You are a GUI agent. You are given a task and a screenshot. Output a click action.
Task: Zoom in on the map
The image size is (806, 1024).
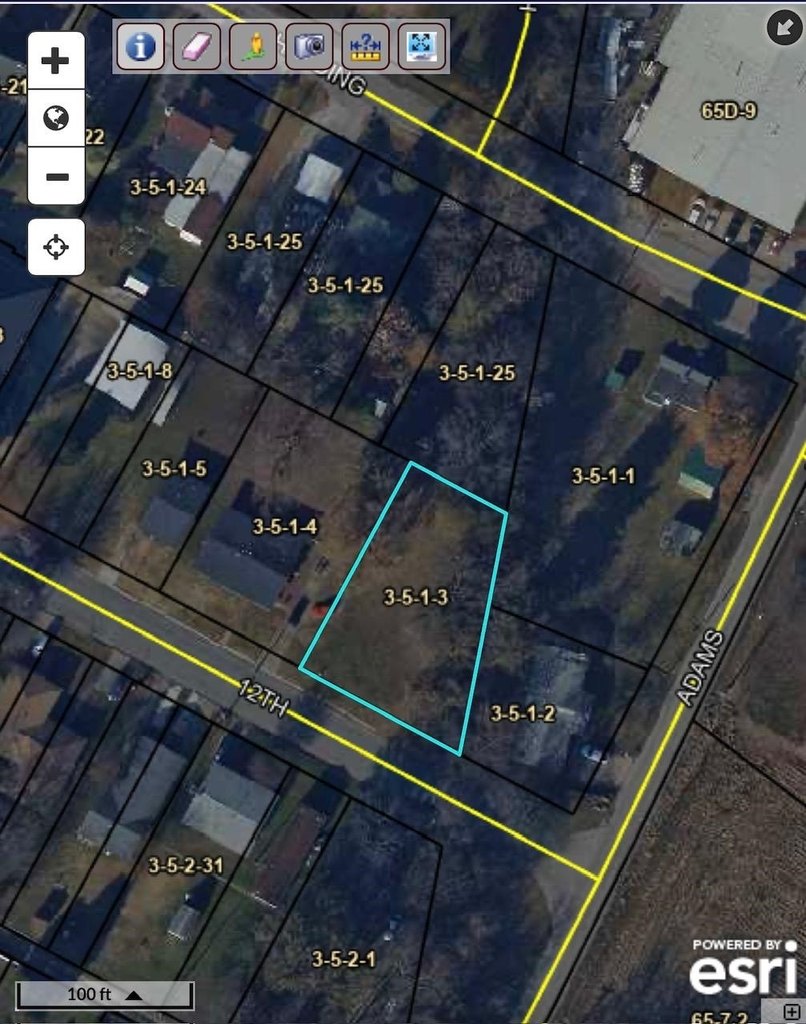tap(56, 61)
